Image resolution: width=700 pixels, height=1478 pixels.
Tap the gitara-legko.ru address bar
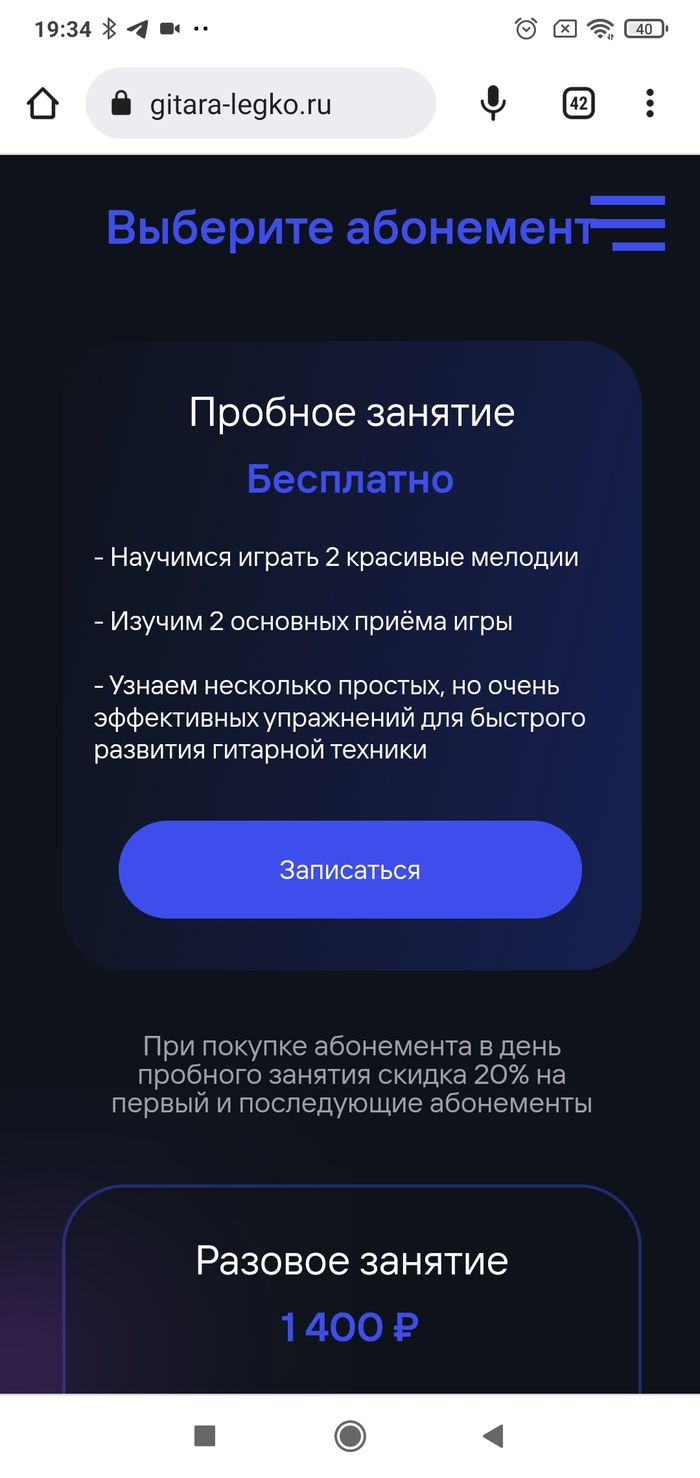(x=260, y=103)
